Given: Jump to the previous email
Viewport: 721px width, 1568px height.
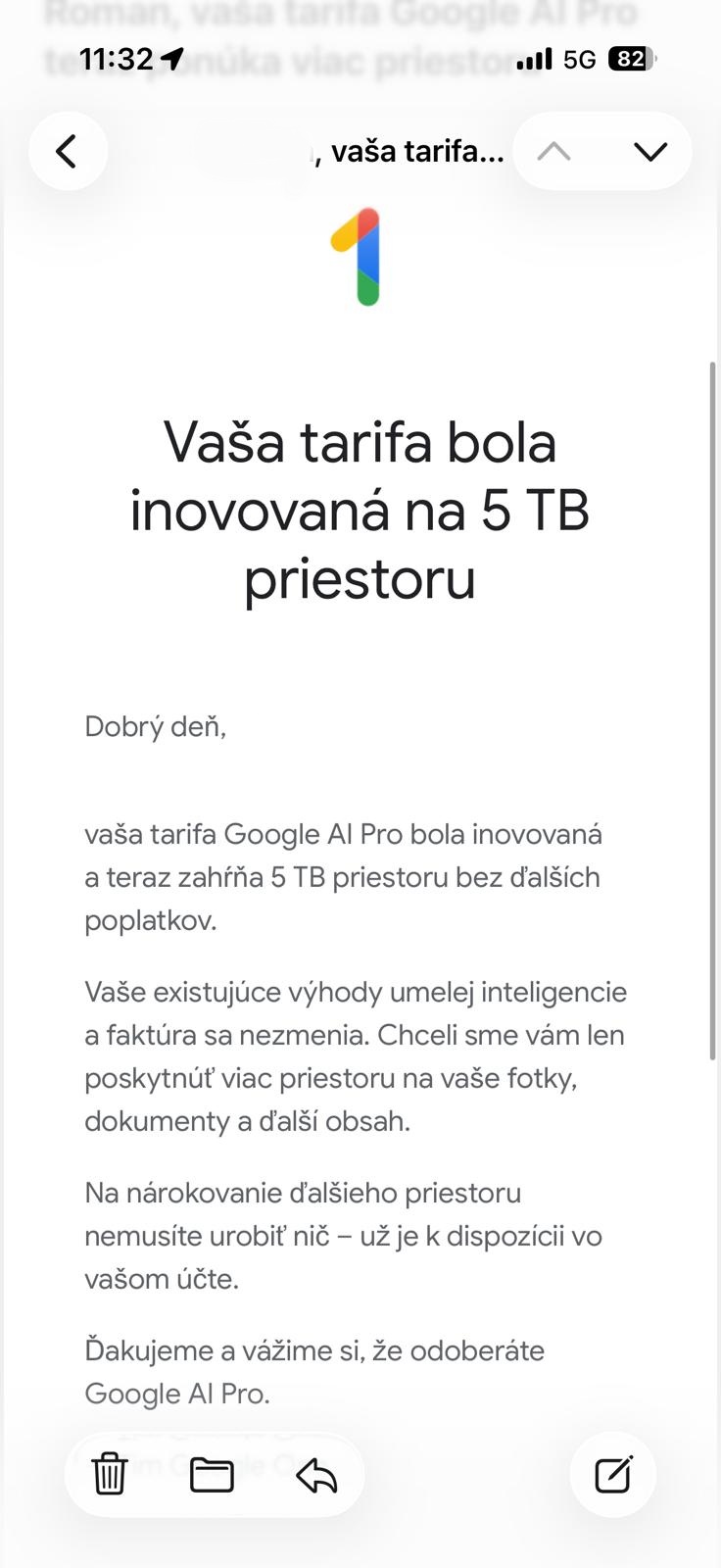Looking at the screenshot, I should pos(553,152).
